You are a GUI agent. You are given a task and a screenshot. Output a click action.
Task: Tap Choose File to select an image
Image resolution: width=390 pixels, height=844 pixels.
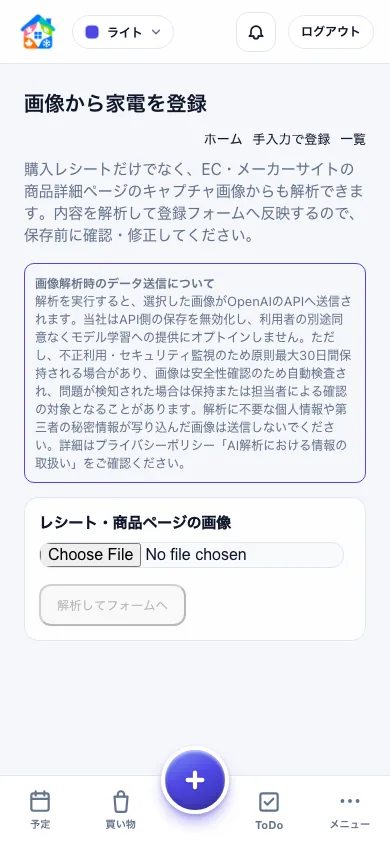click(x=91, y=555)
